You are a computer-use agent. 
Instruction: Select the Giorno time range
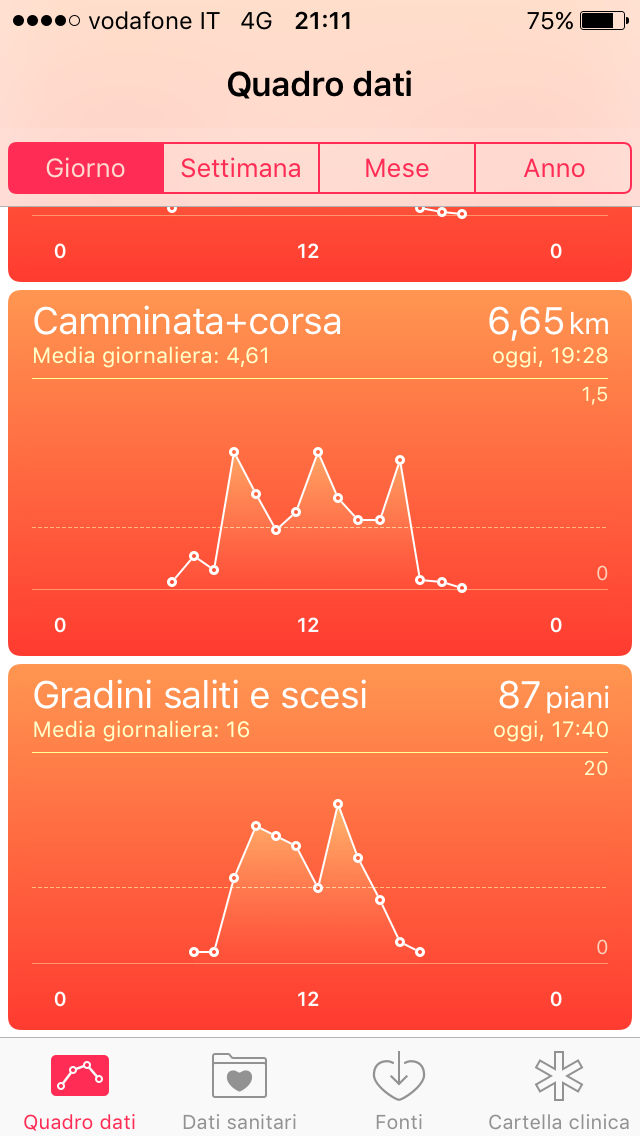click(86, 168)
